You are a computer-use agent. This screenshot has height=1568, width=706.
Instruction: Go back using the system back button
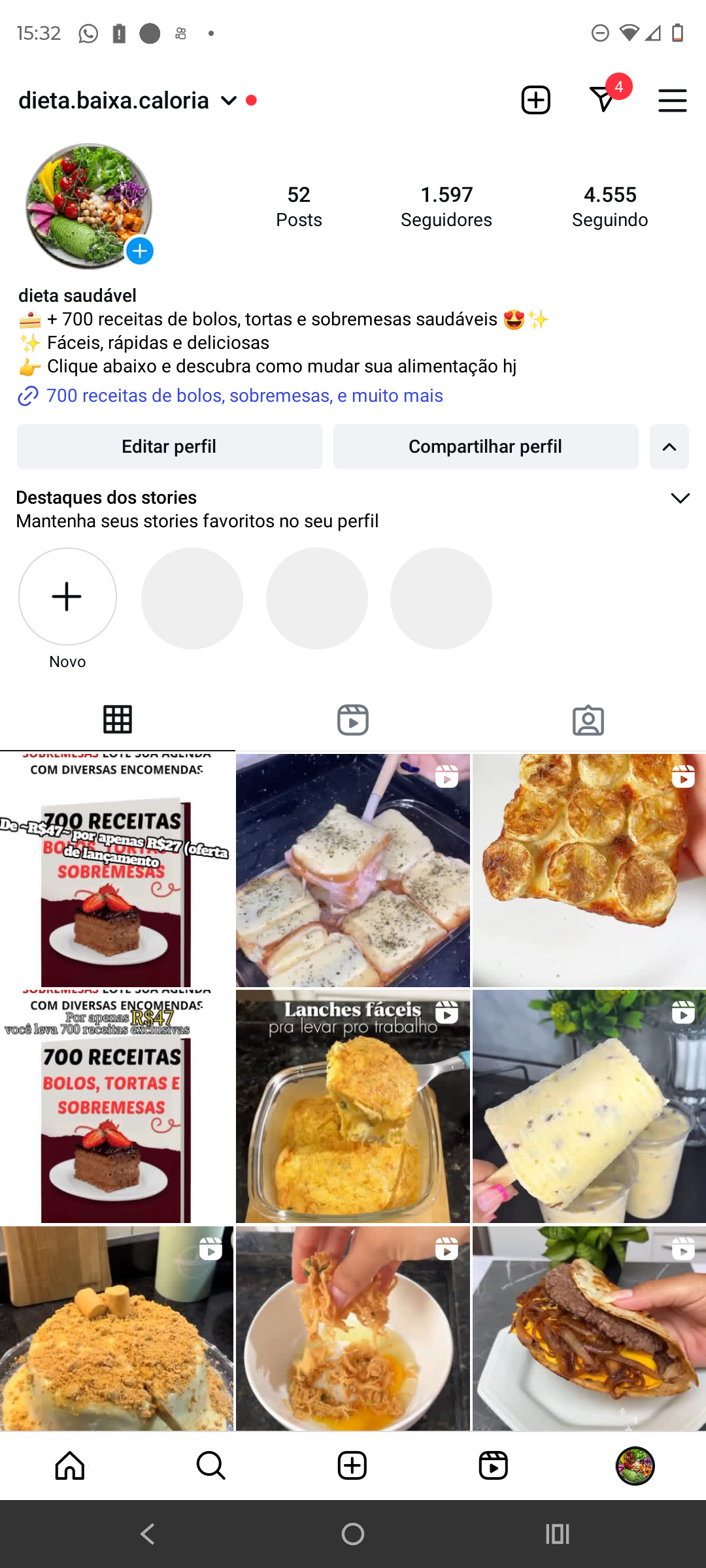[x=148, y=1533]
